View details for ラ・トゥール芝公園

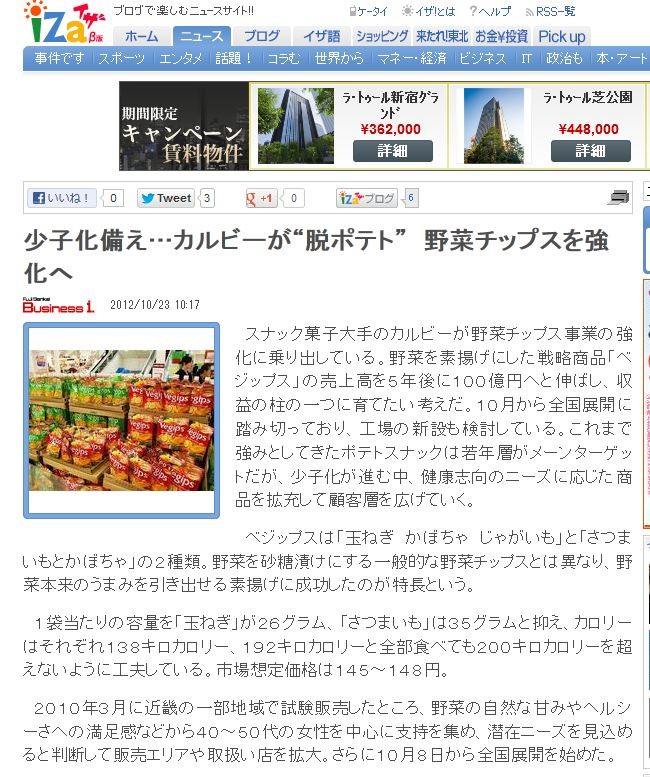pyautogui.click(x=591, y=151)
